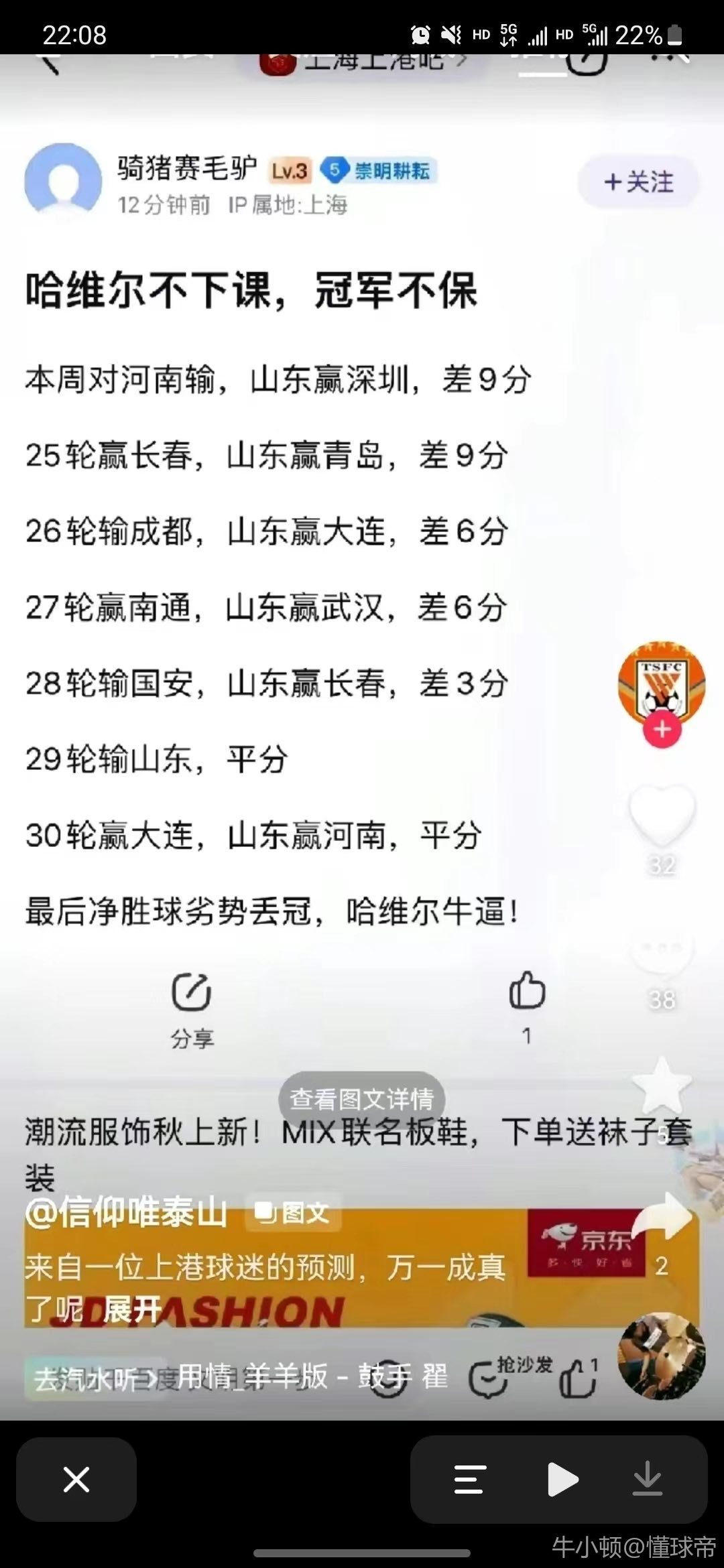Open the list menu icon
The height and width of the screenshot is (1568, 724).
pyautogui.click(x=469, y=1479)
